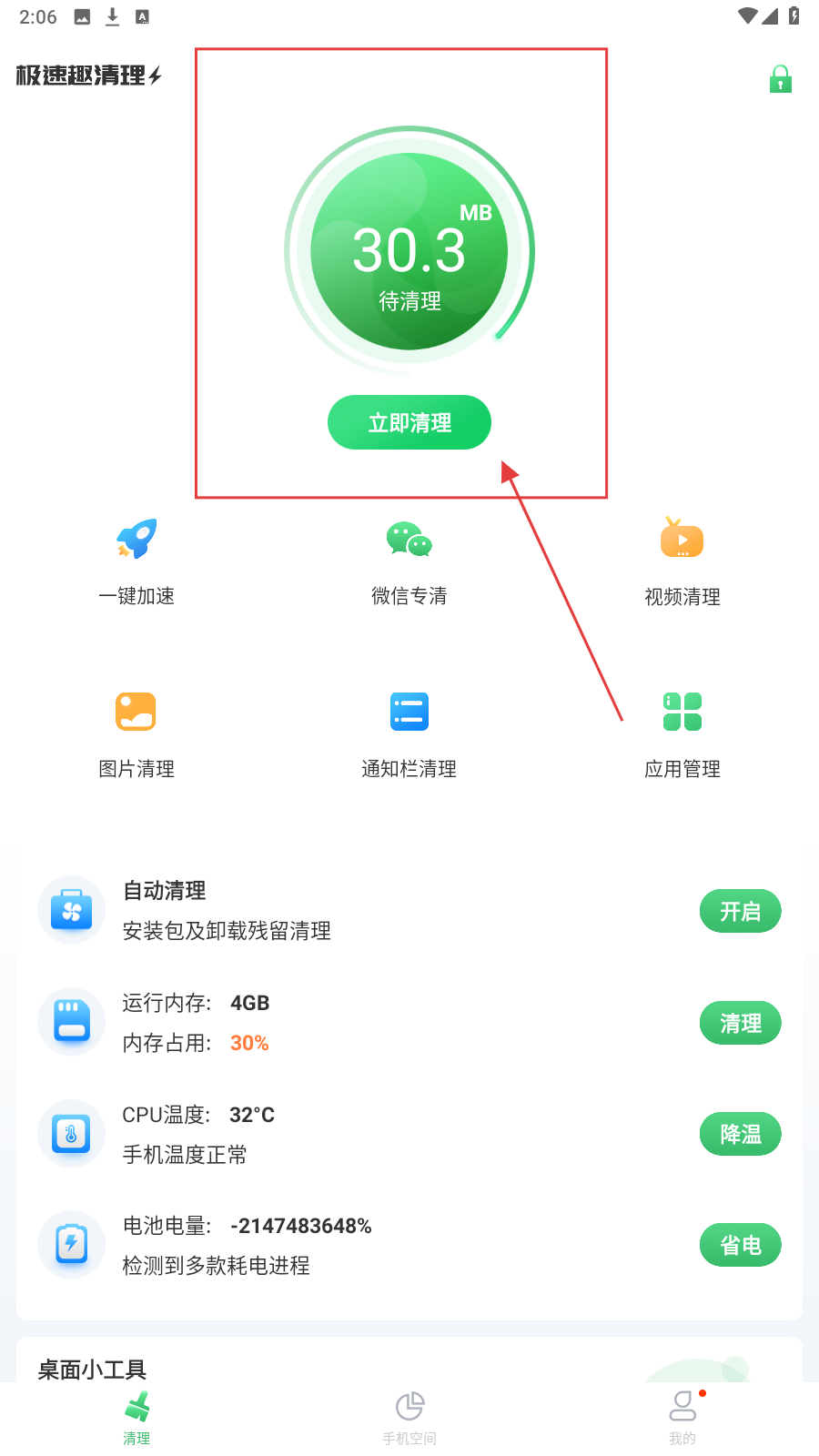819x1456 pixels.
Task: Select the 清理 tab
Action: [x=136, y=1418]
